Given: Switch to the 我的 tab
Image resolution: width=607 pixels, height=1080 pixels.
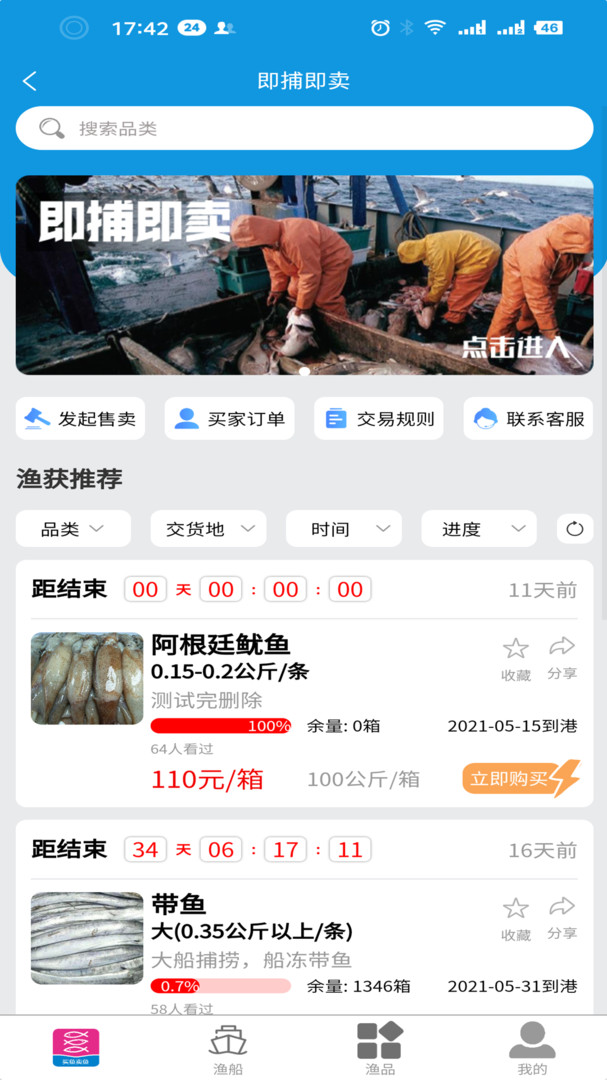Looking at the screenshot, I should pyautogui.click(x=531, y=1048).
